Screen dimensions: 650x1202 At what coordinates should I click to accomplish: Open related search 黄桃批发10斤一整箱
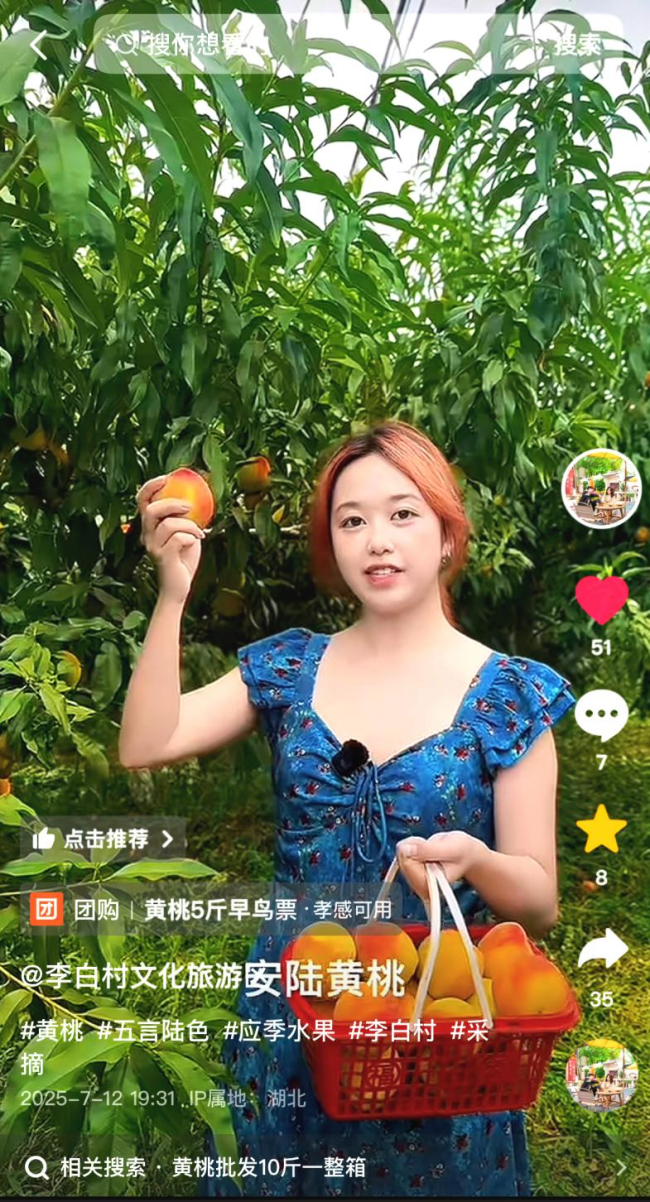pyautogui.click(x=267, y=1167)
